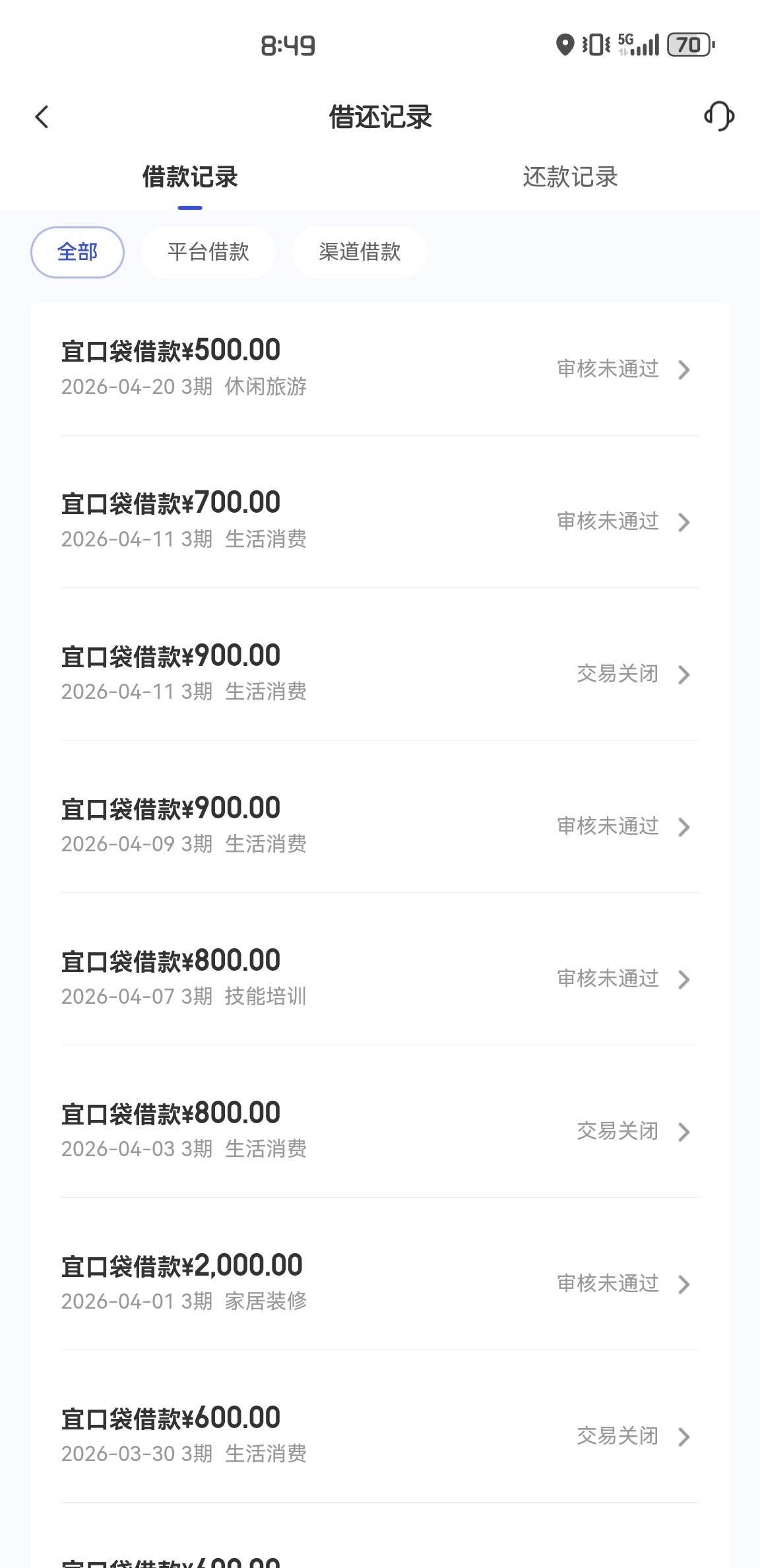Select the 借款记录 tab
Image resolution: width=760 pixels, height=1568 pixels.
[190, 177]
